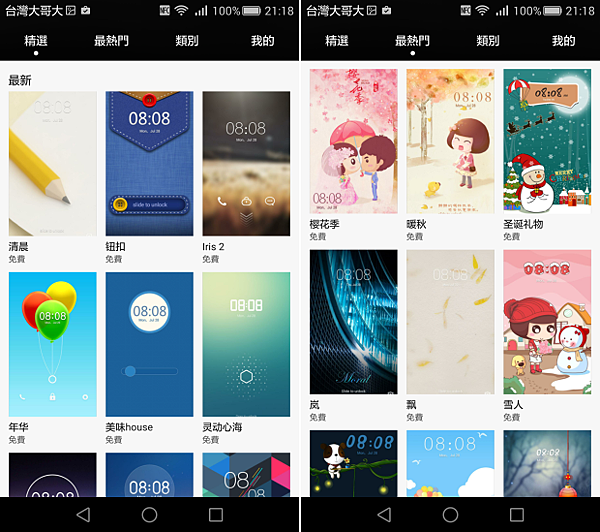View the Iris 2 theme
The image size is (600, 532).
tap(245, 164)
